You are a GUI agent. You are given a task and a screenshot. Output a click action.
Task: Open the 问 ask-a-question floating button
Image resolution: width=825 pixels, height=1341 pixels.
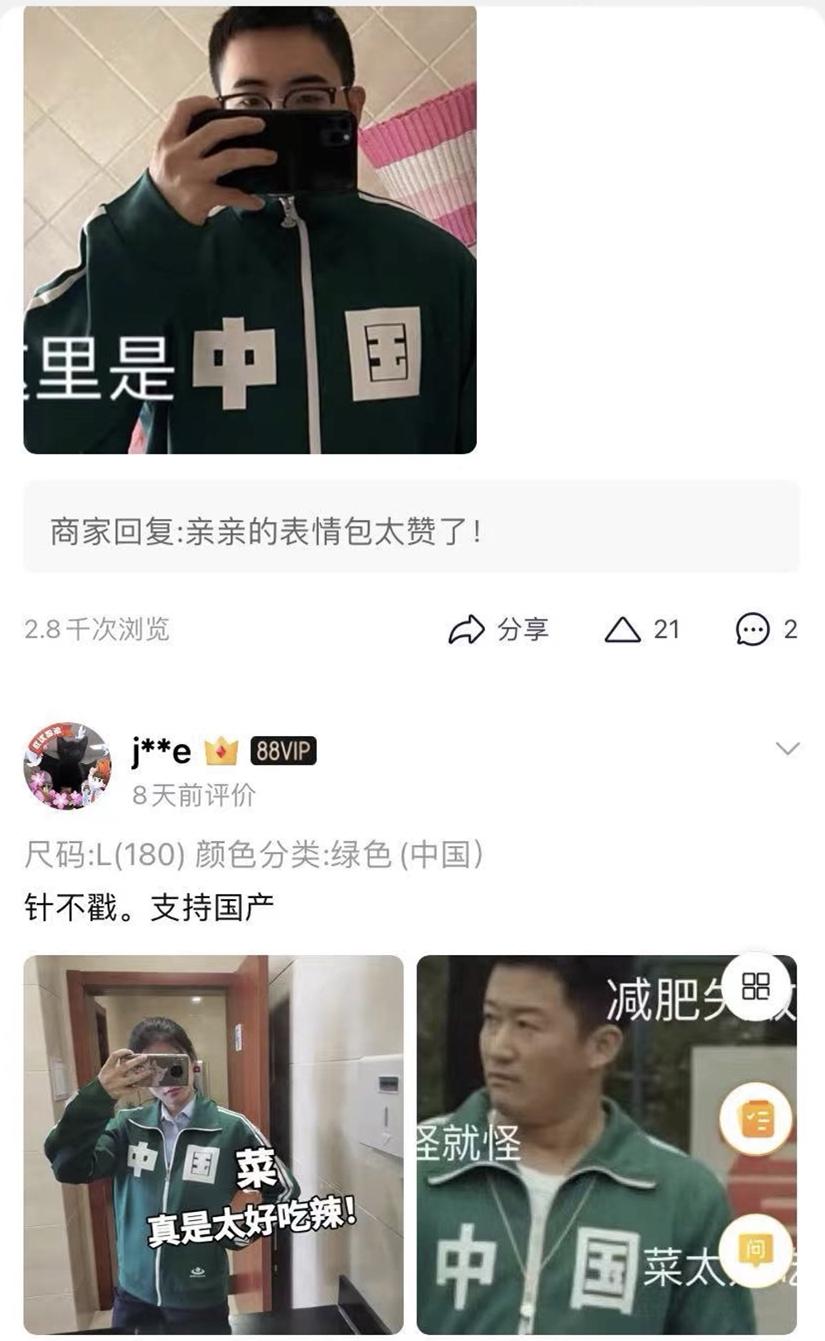pos(756,1248)
